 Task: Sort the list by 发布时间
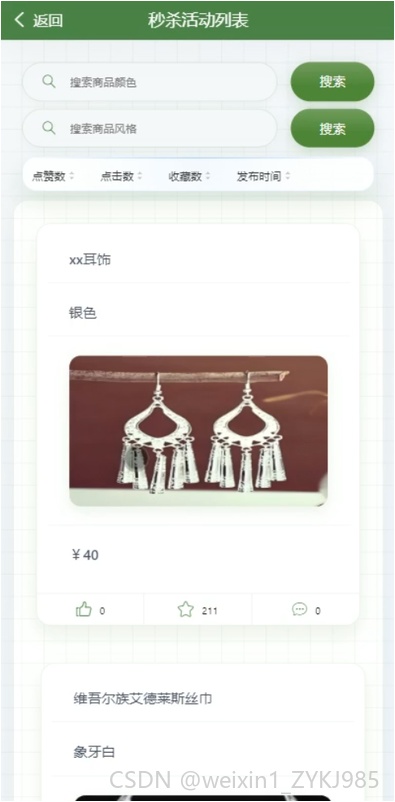(264, 176)
